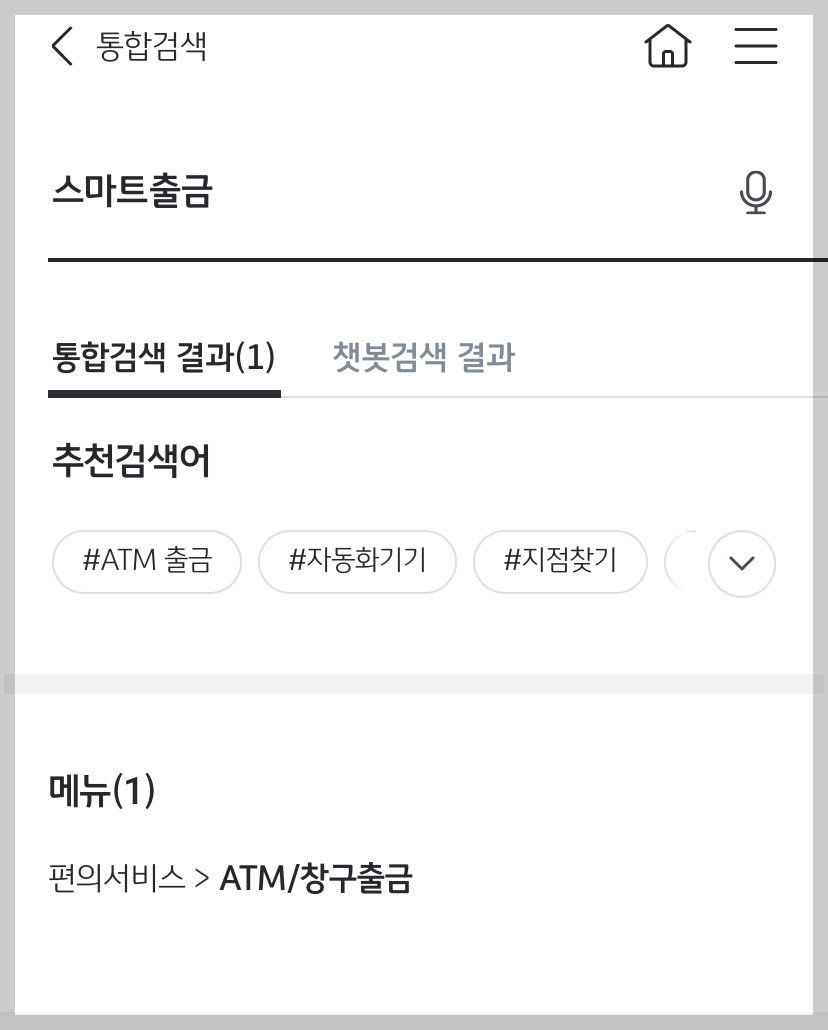Image resolution: width=828 pixels, height=1030 pixels.
Task: Select the #자동화기기 search chip
Action: click(x=357, y=562)
